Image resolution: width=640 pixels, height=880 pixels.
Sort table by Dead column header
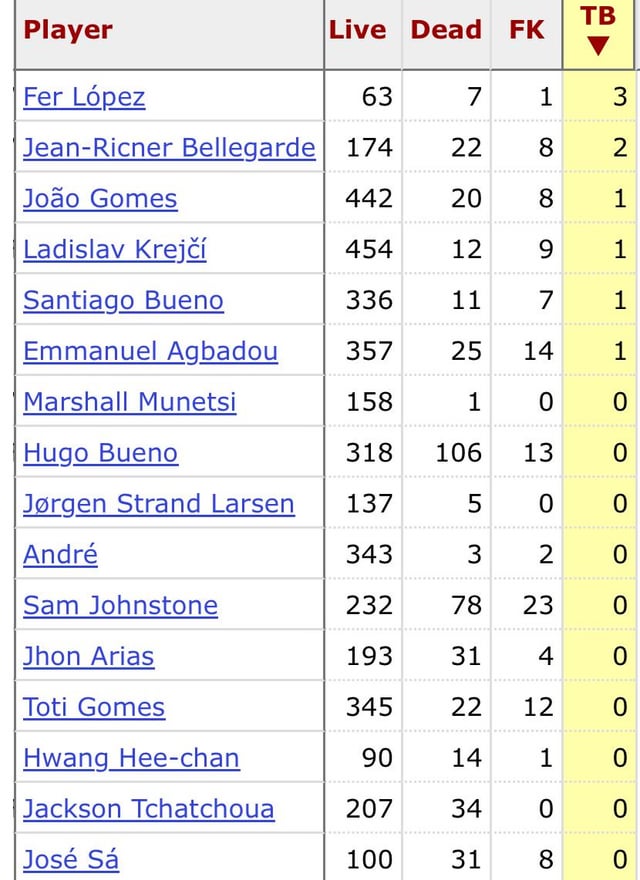tap(445, 30)
